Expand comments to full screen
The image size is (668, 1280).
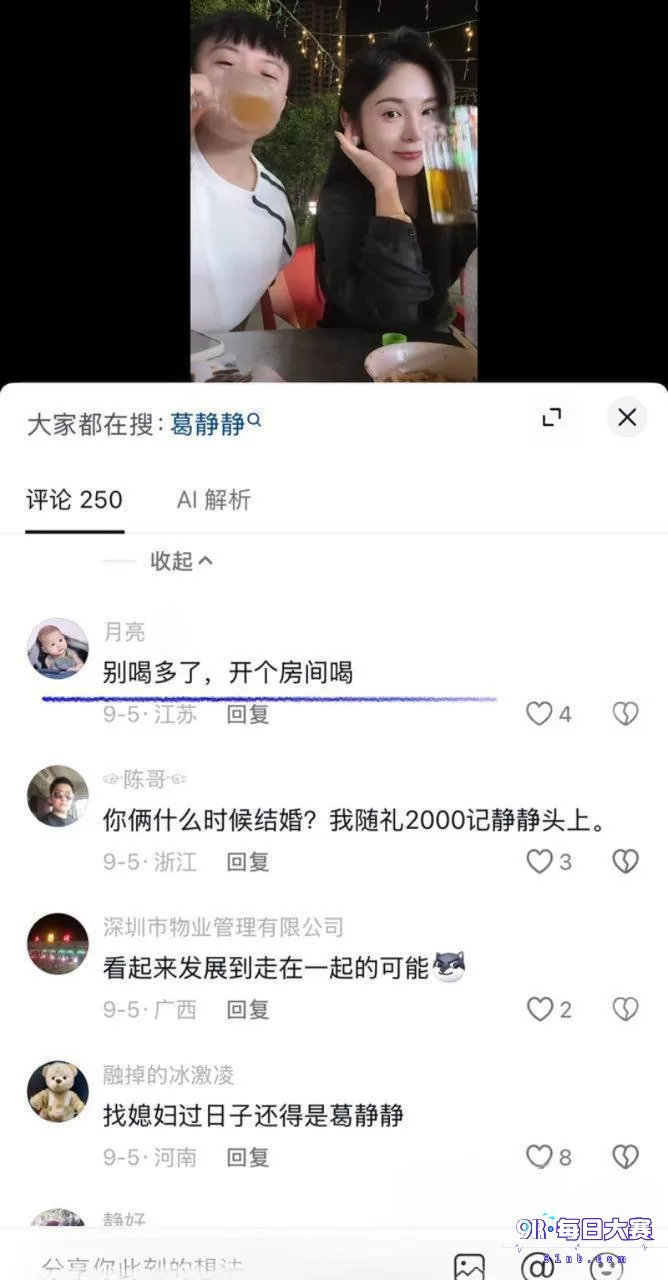tap(552, 418)
